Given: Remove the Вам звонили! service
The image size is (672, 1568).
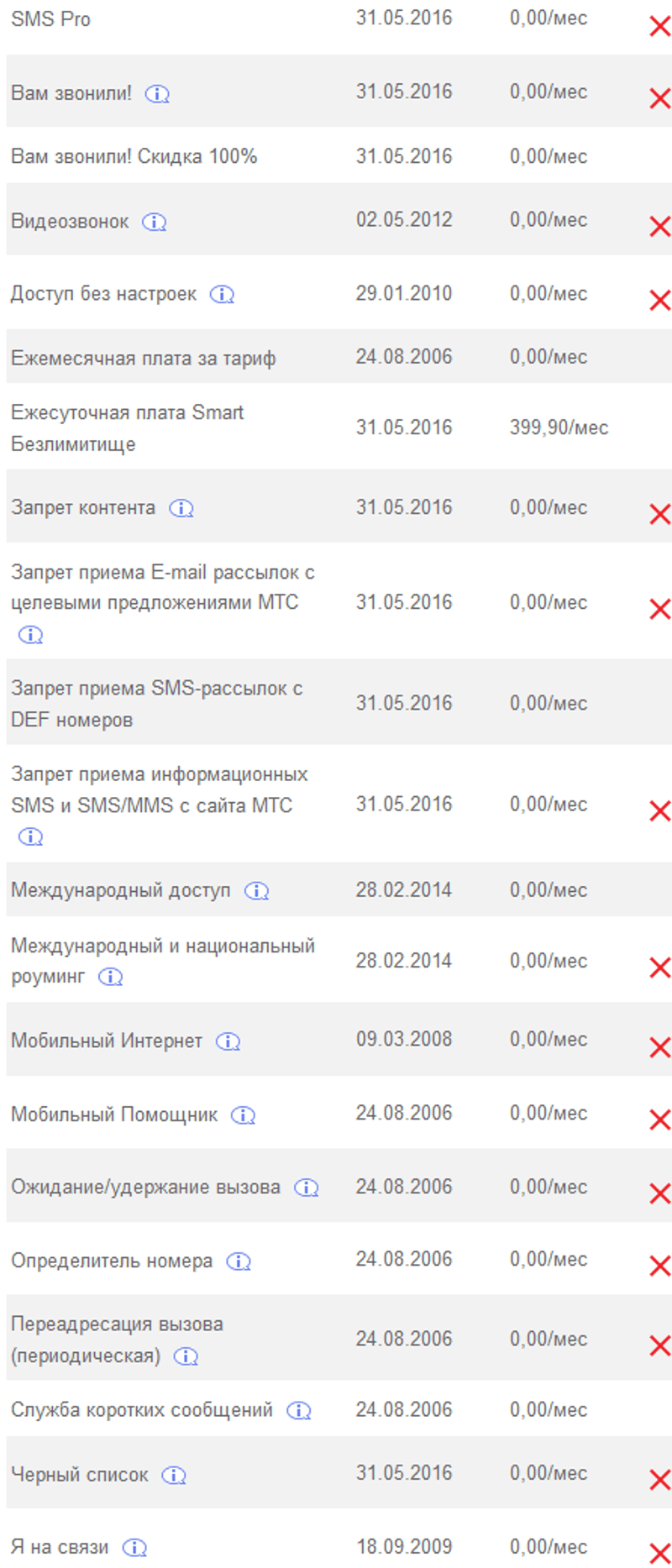Looking at the screenshot, I should click(659, 98).
